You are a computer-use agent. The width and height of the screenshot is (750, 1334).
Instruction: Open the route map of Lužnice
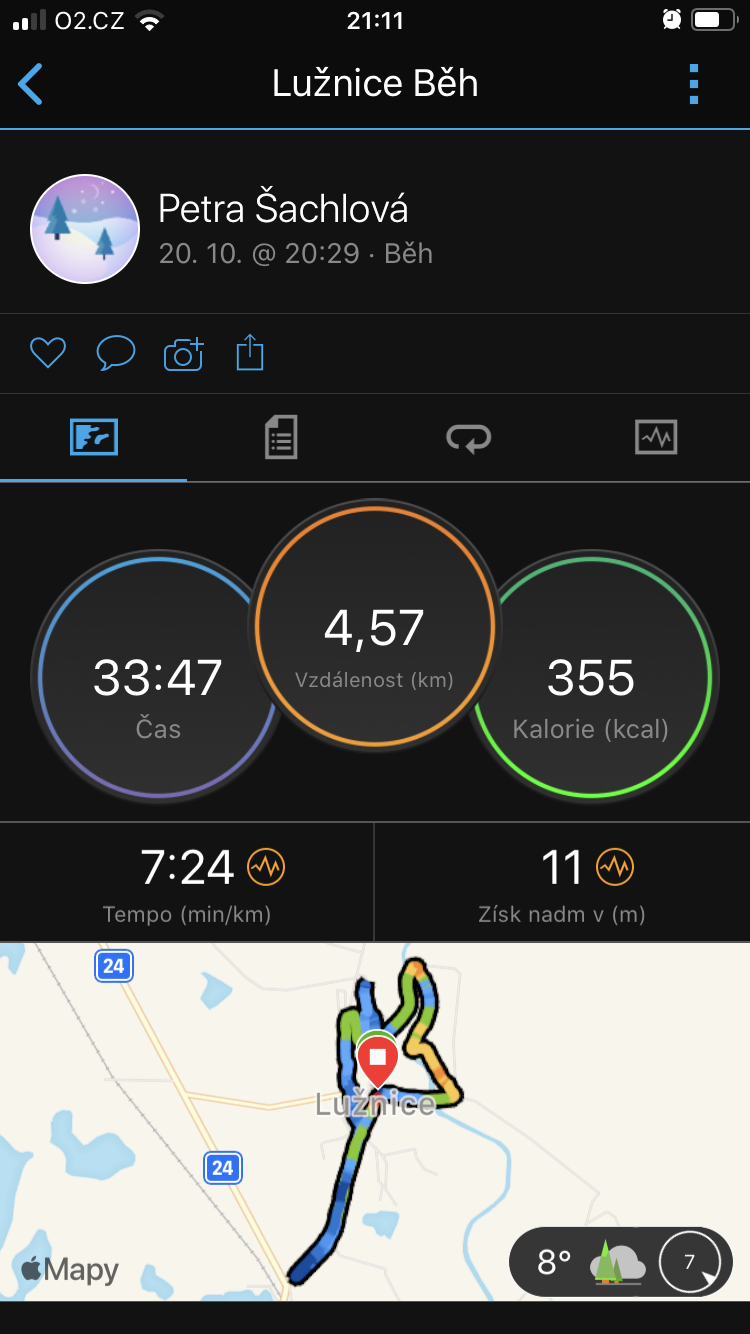coord(375,1121)
